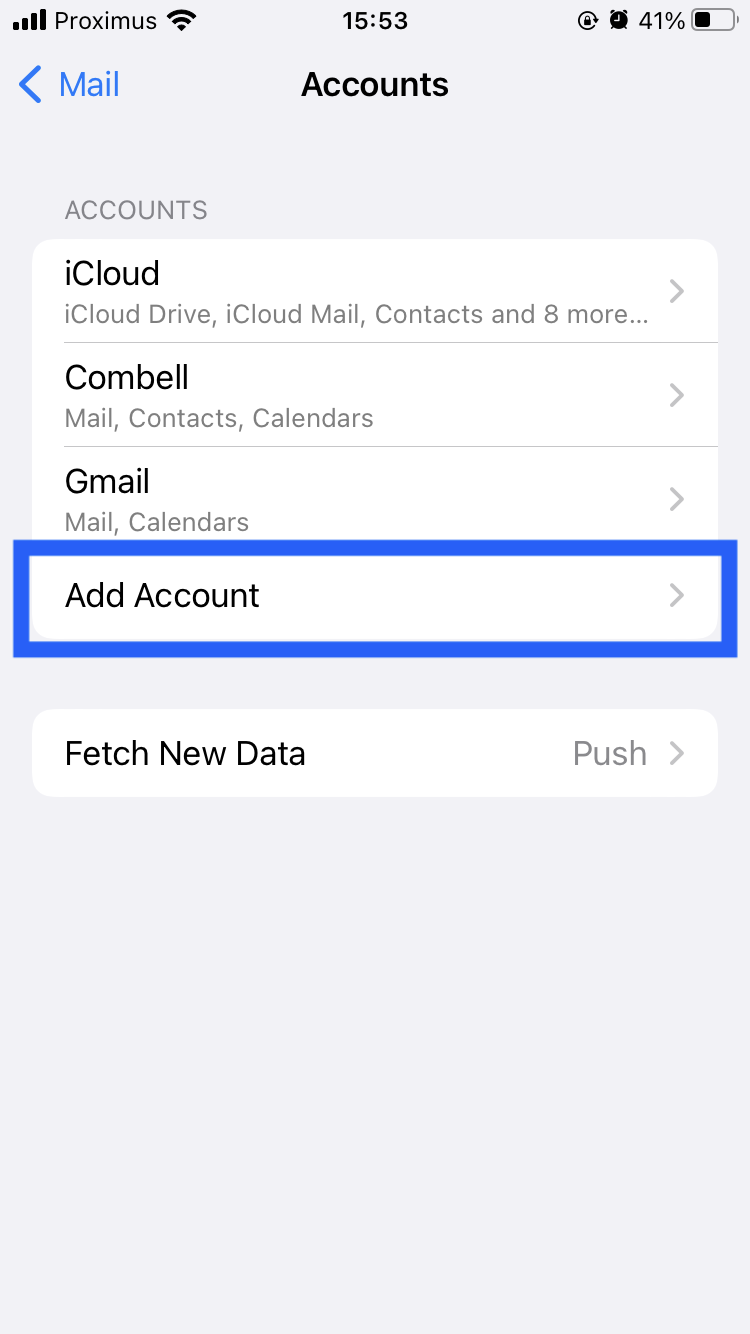Tap the alarm clock status icon

tap(620, 19)
